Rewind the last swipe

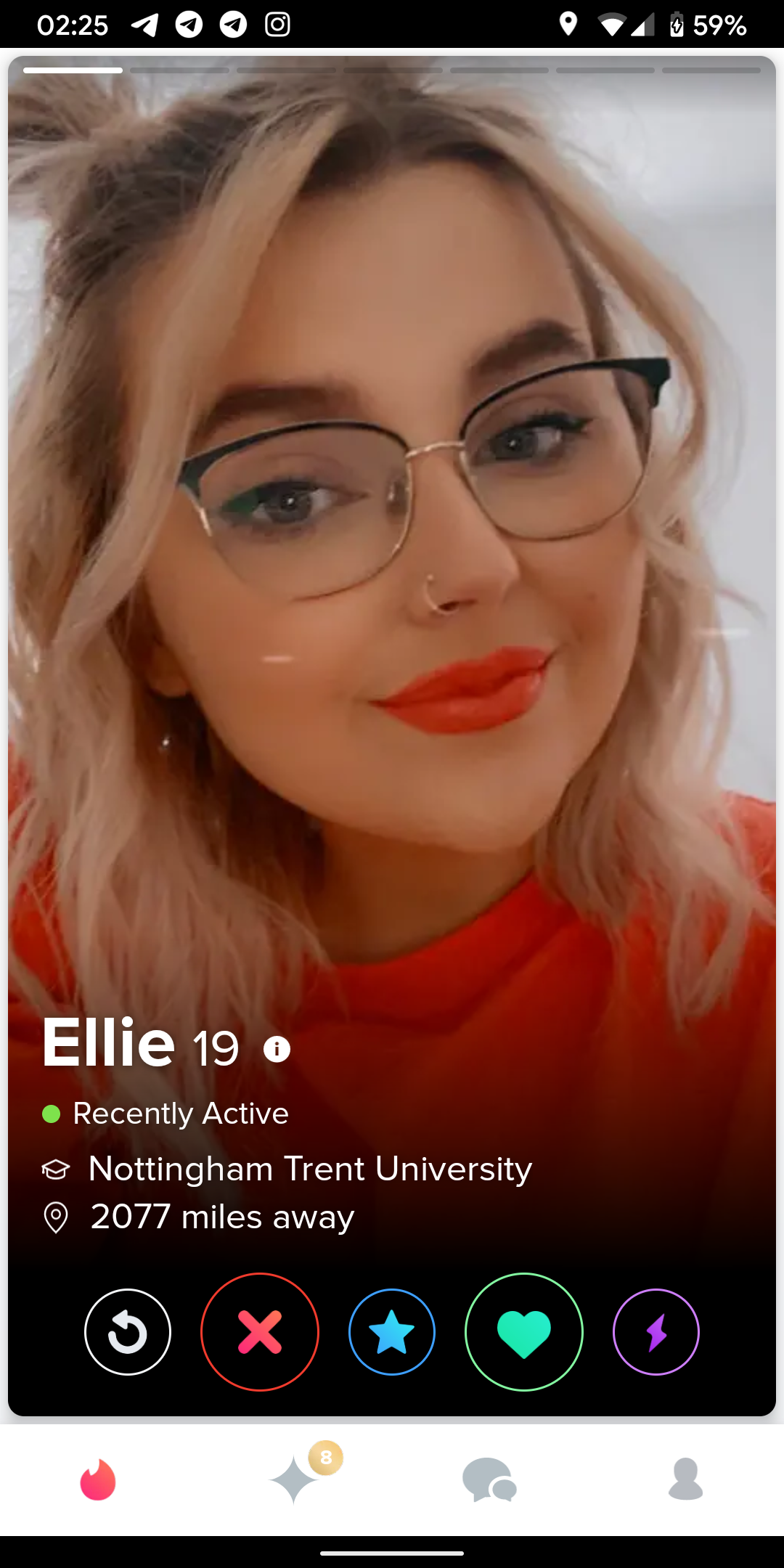[x=128, y=1332]
